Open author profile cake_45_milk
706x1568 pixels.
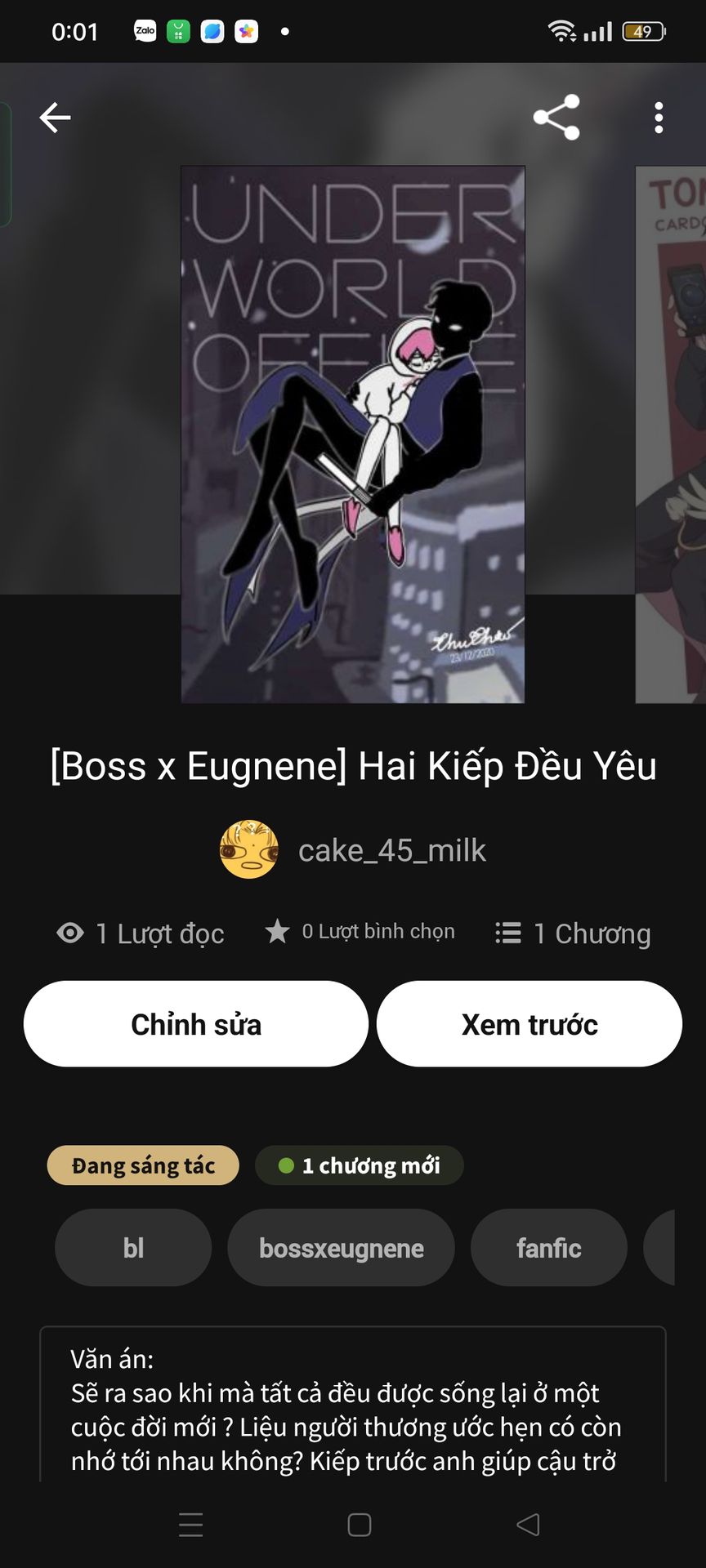pos(353,850)
